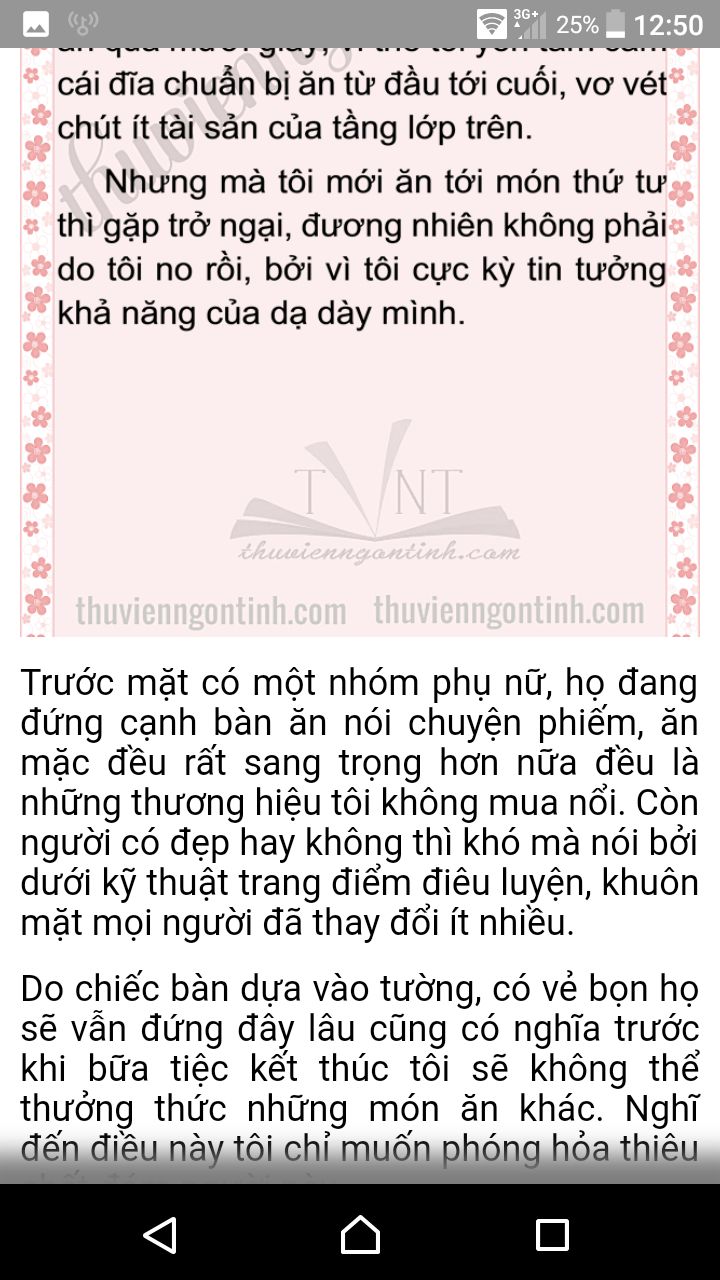Tap the system back button
The image size is (720, 1280).
tap(161, 1235)
